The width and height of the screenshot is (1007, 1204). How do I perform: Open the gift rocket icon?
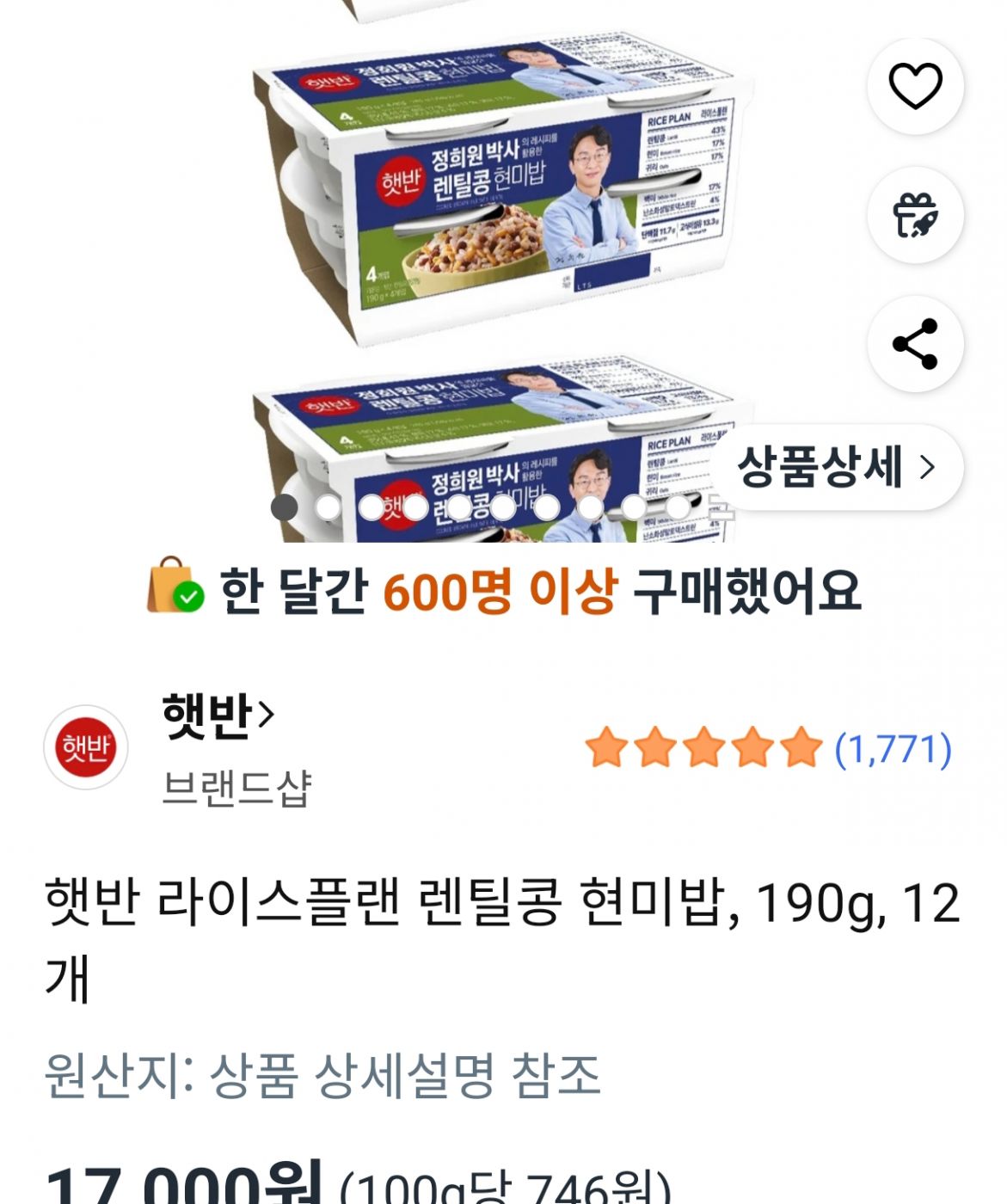[914, 215]
